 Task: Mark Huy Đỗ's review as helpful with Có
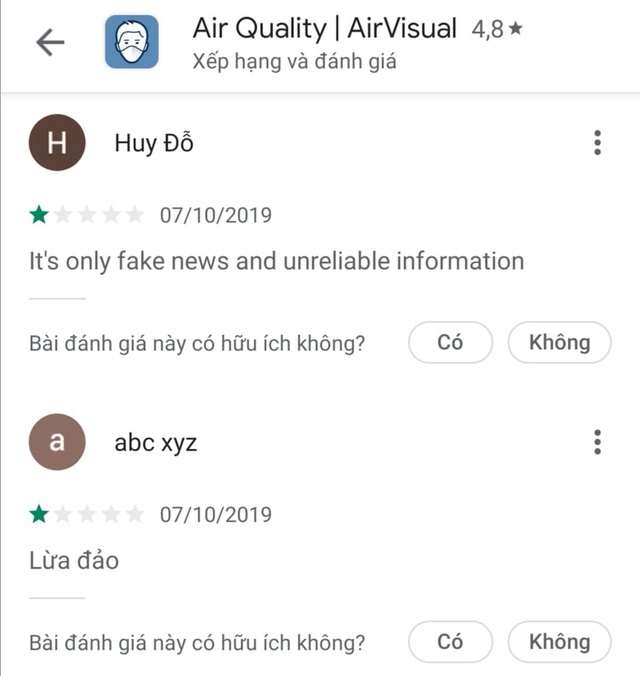click(450, 343)
